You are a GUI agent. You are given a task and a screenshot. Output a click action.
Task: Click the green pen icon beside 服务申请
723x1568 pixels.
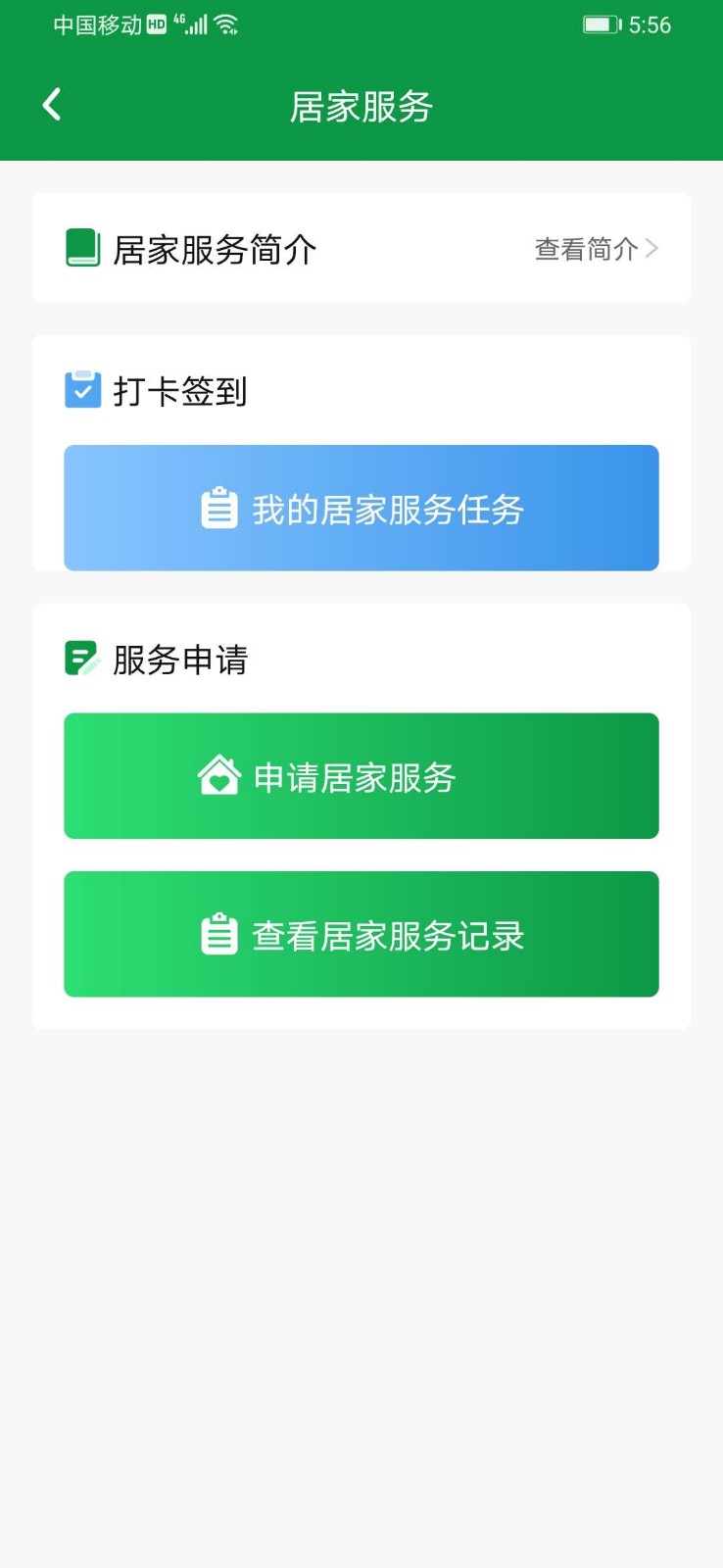pos(82,659)
